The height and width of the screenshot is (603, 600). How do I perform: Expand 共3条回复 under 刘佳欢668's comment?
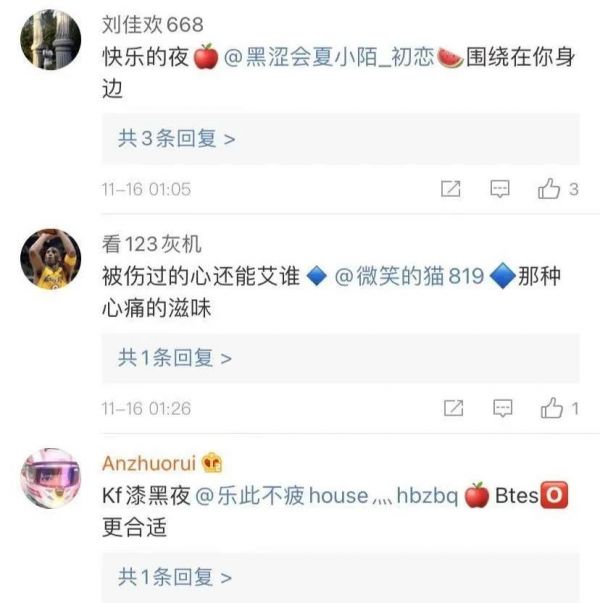click(177, 139)
